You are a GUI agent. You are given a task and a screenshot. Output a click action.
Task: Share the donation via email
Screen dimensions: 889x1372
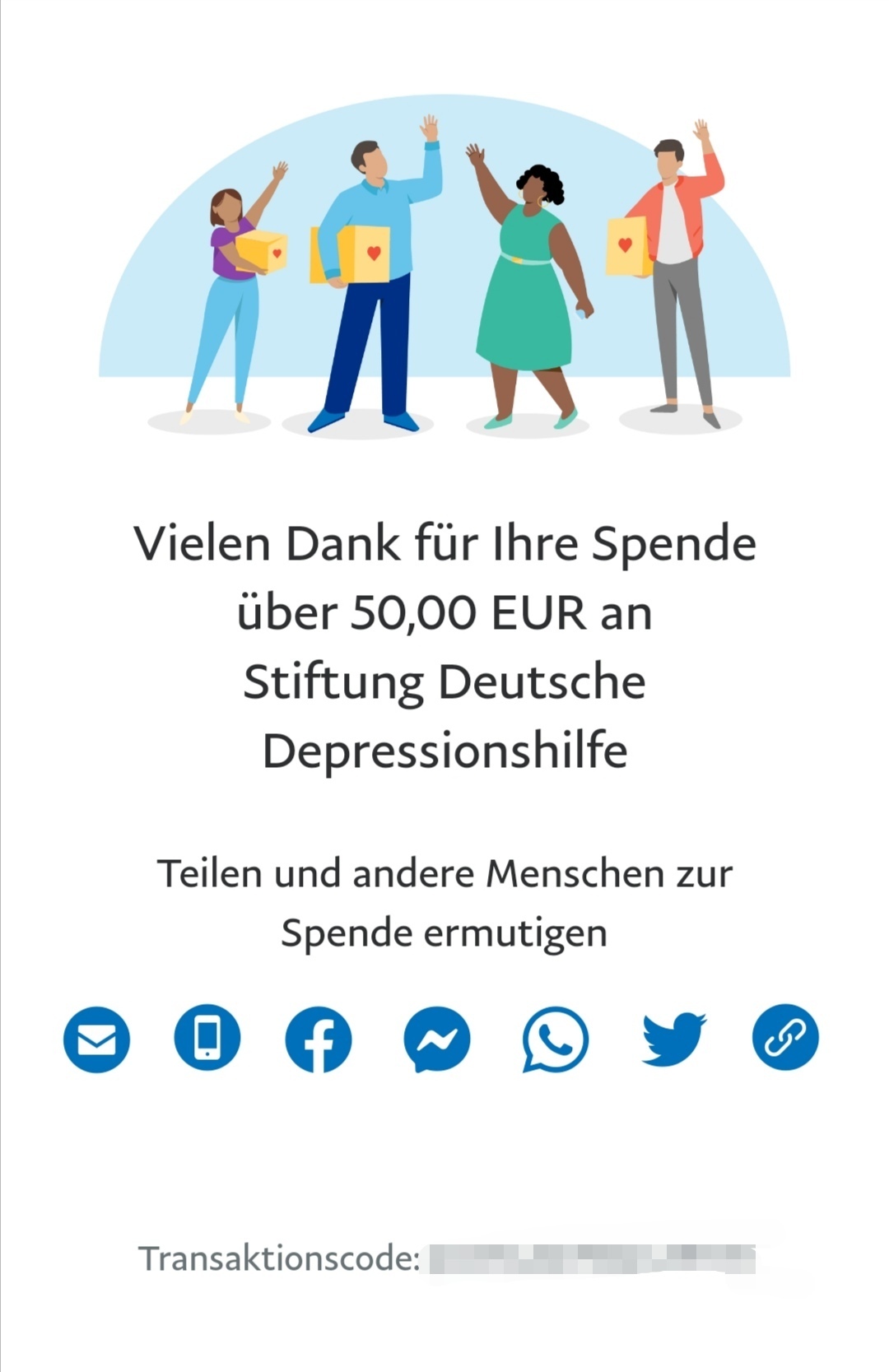point(96,1039)
